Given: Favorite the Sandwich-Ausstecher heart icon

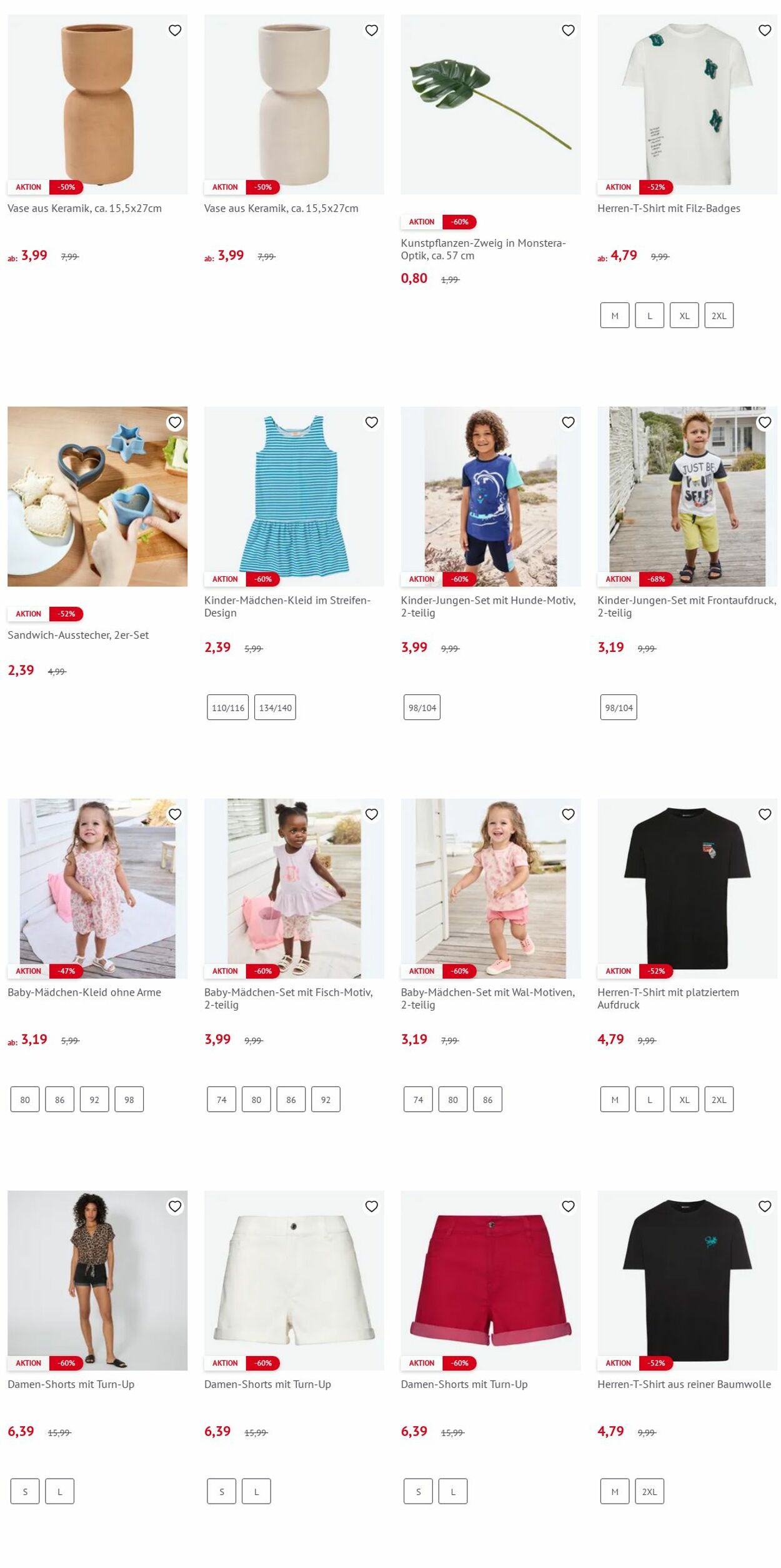Looking at the screenshot, I should [175, 422].
